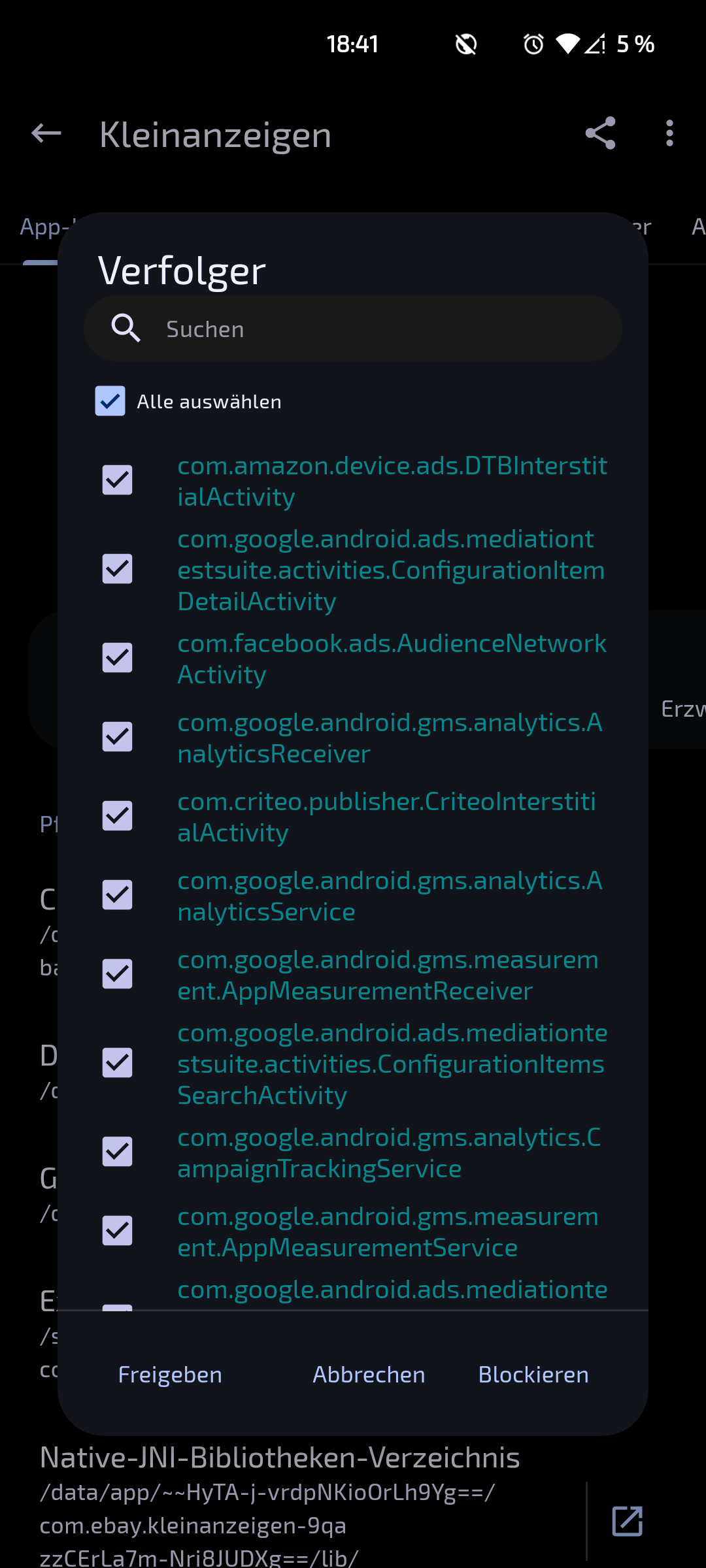Deselect the AppMeasurementService checkbox
The height and width of the screenshot is (1568, 706).
[x=118, y=1231]
